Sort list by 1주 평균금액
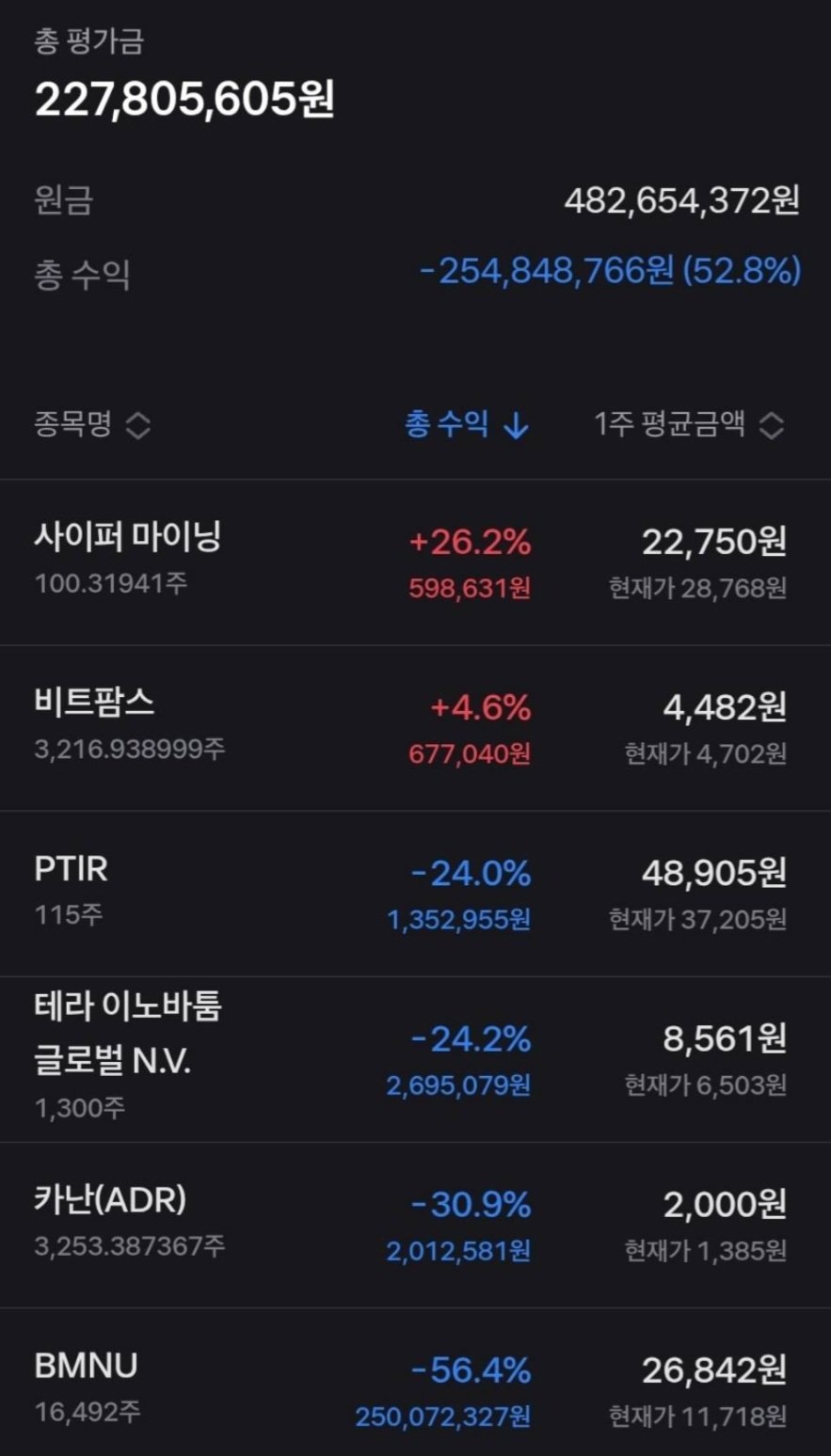The width and height of the screenshot is (831, 1456). pos(688,425)
